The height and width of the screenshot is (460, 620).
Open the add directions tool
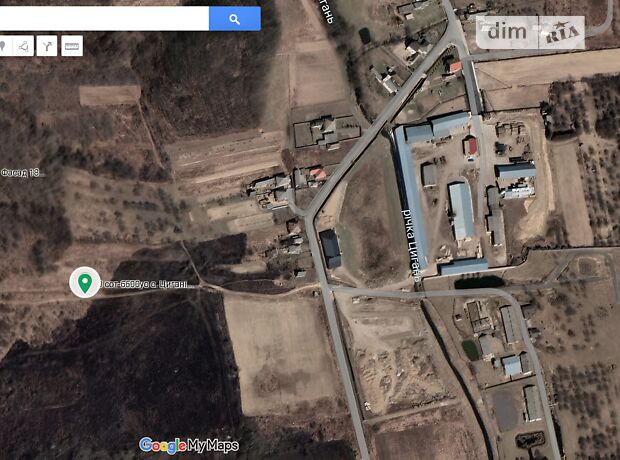[x=47, y=46]
